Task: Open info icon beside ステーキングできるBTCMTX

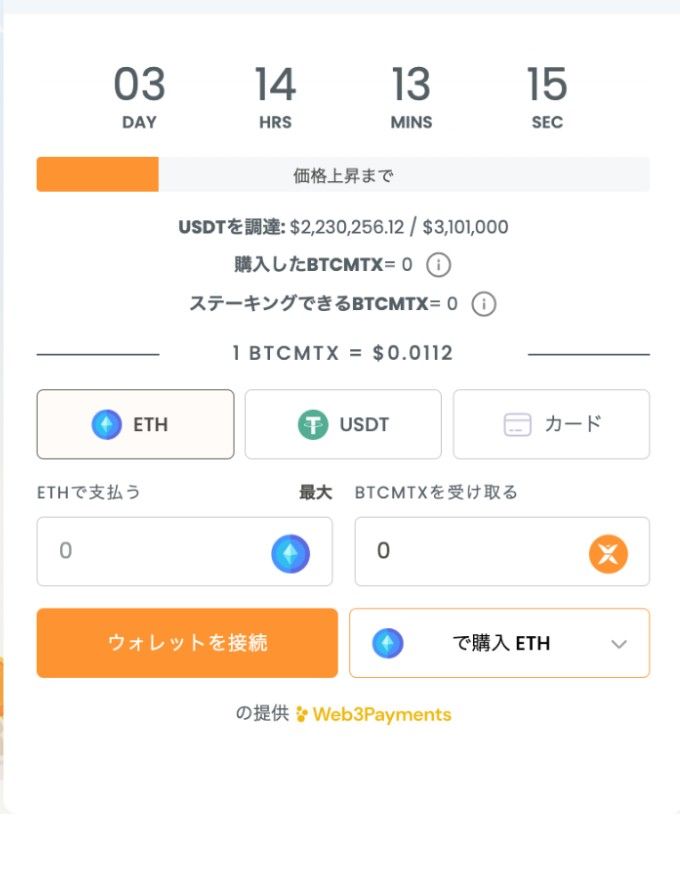Action: click(x=483, y=304)
